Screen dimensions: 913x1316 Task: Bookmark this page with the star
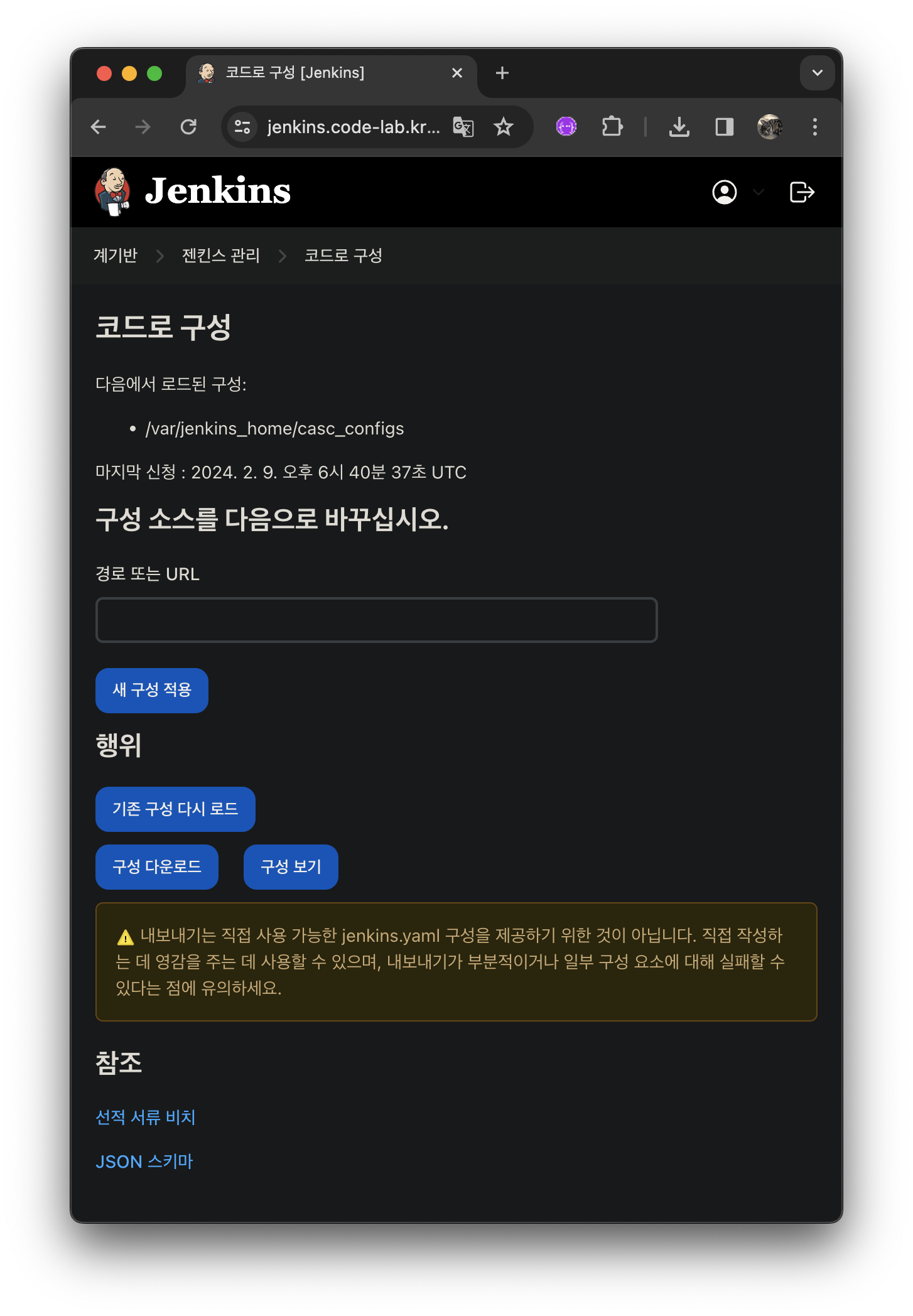tap(504, 127)
